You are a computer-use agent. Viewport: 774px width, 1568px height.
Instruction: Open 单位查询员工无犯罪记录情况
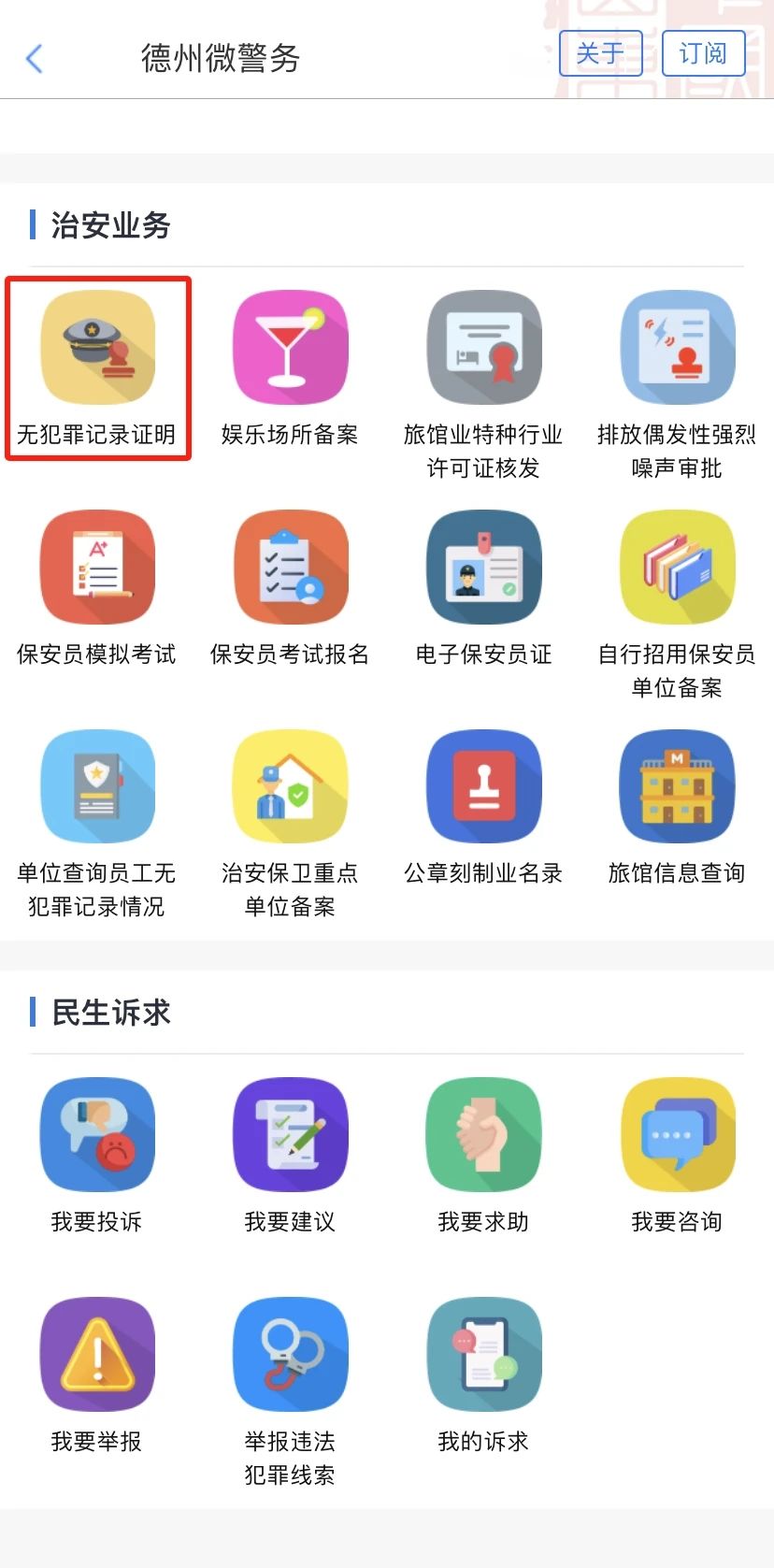(97, 824)
